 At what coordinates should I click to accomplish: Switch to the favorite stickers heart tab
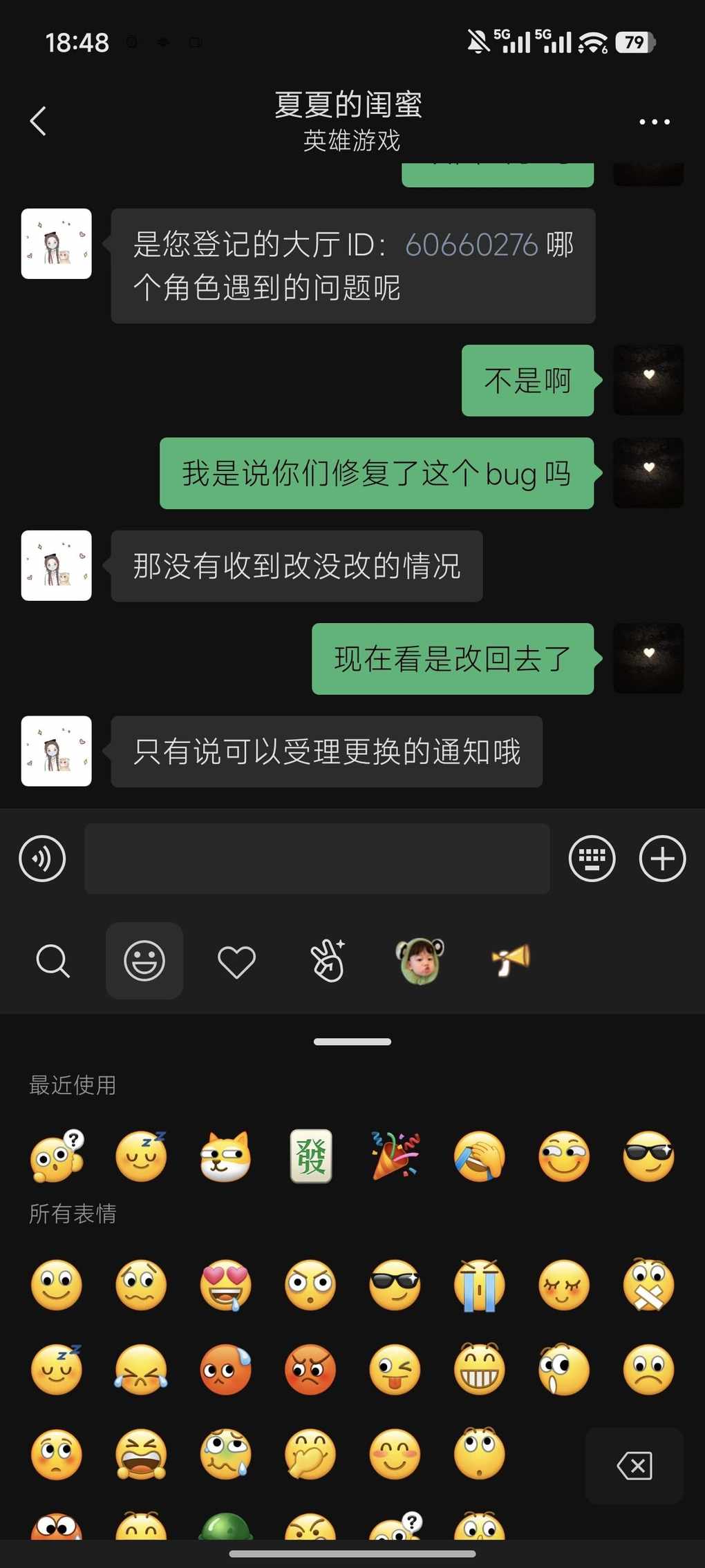point(236,961)
